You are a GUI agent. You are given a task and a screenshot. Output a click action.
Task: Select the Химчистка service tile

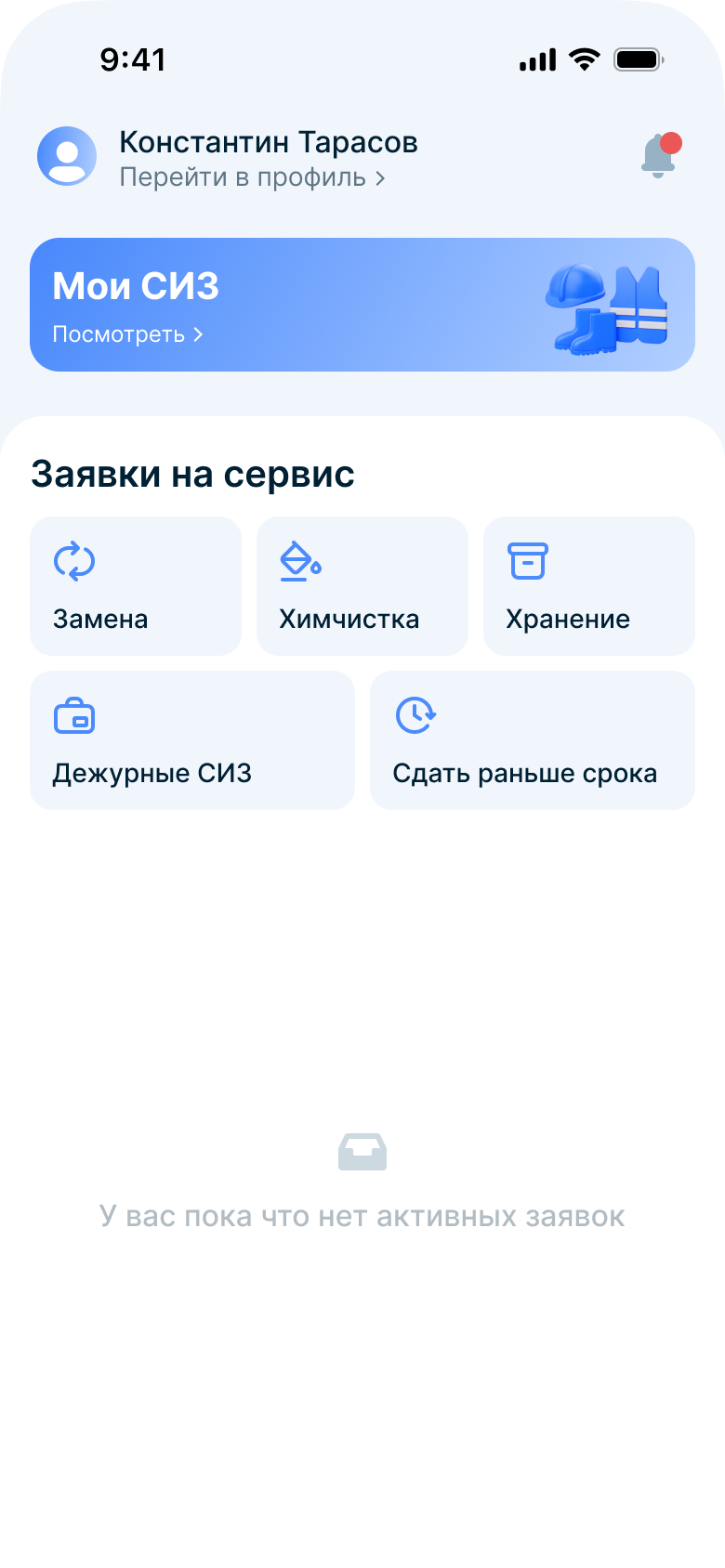click(362, 586)
